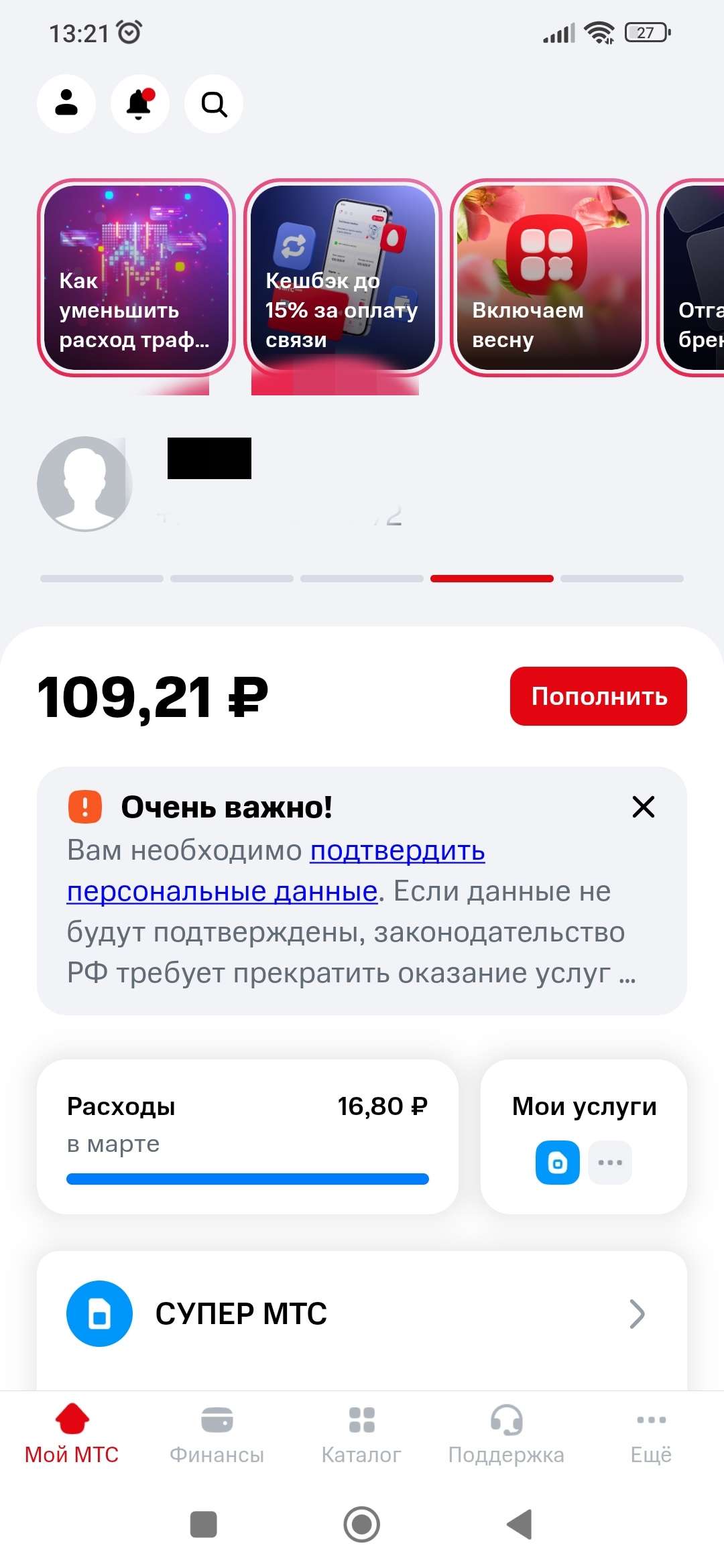Image resolution: width=724 pixels, height=1568 pixels.
Task: Dismiss the 'Очень важно!' banner
Action: (x=643, y=807)
